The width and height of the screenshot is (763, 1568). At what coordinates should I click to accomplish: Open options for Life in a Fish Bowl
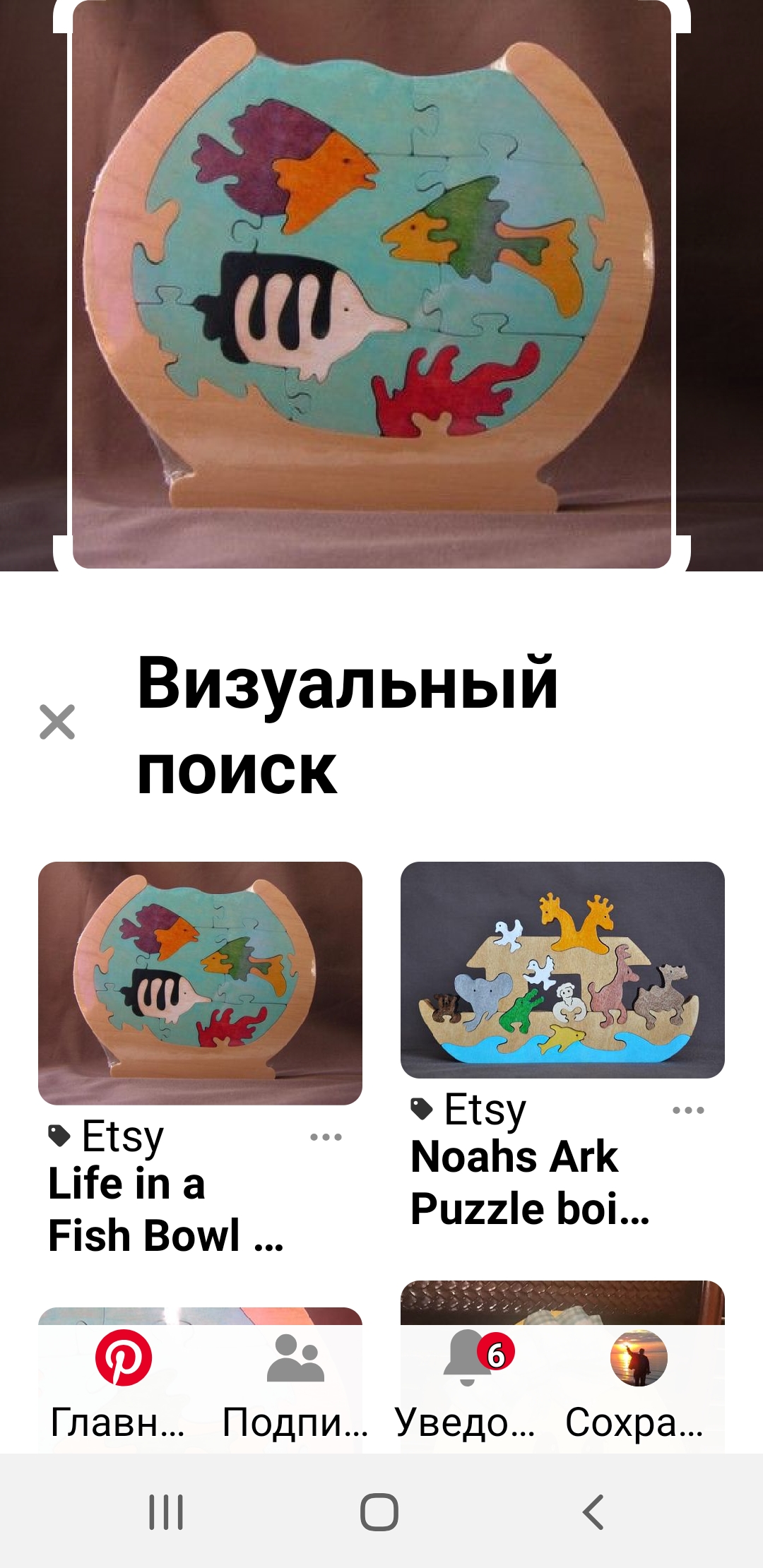click(326, 1137)
